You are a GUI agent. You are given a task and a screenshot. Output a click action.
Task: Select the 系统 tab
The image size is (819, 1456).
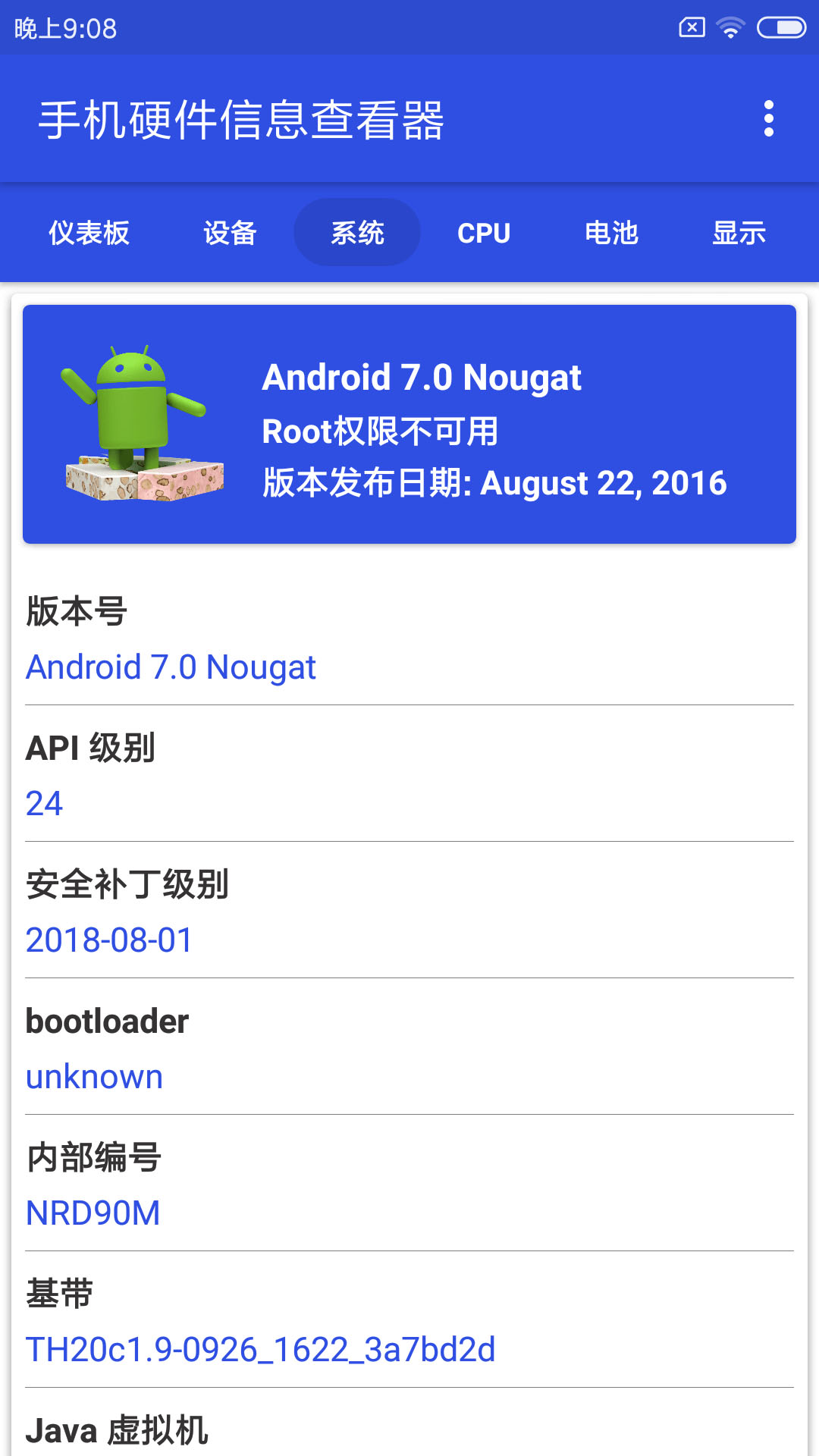click(x=357, y=233)
